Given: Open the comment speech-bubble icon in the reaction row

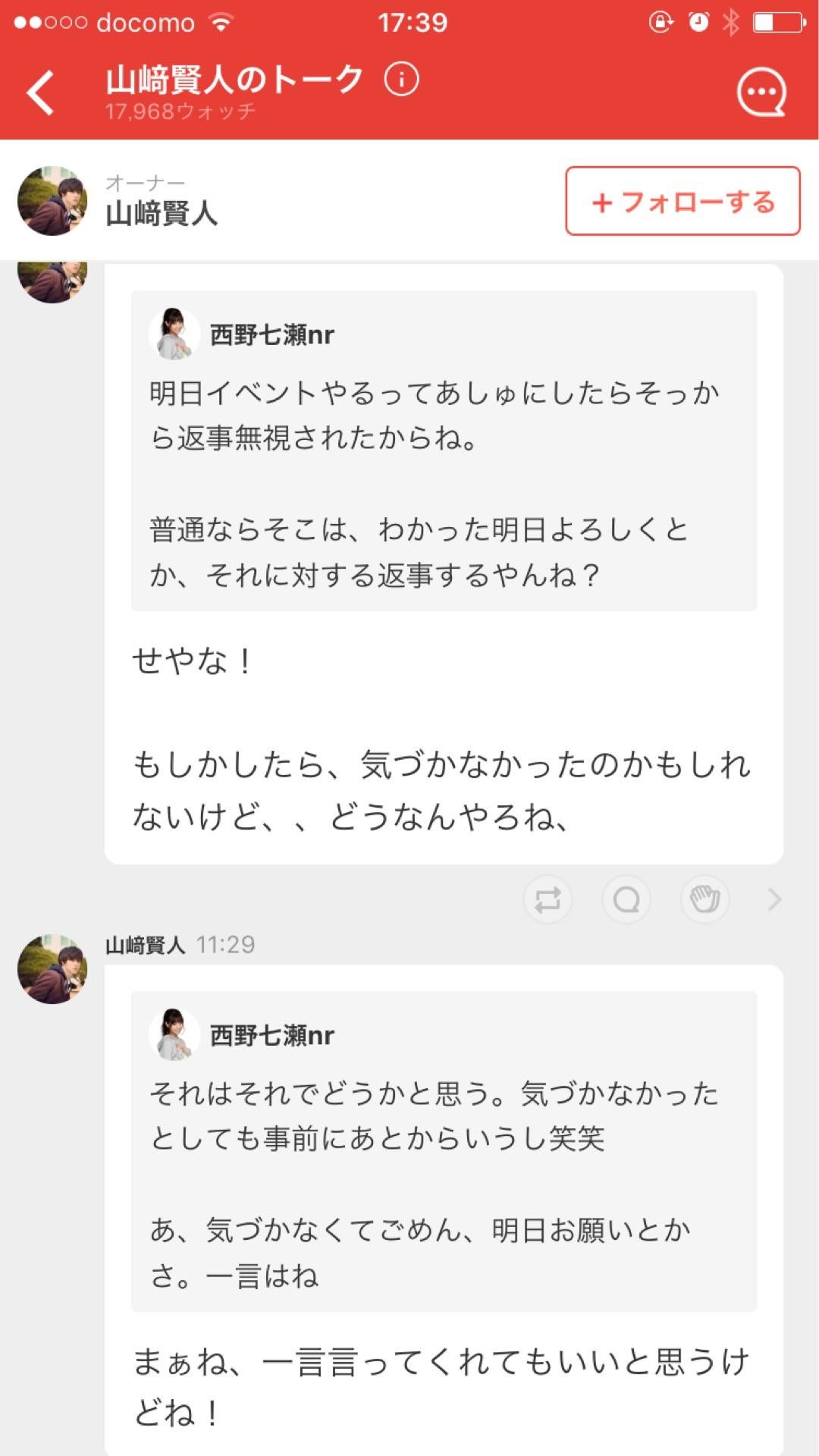Looking at the screenshot, I should click(626, 899).
